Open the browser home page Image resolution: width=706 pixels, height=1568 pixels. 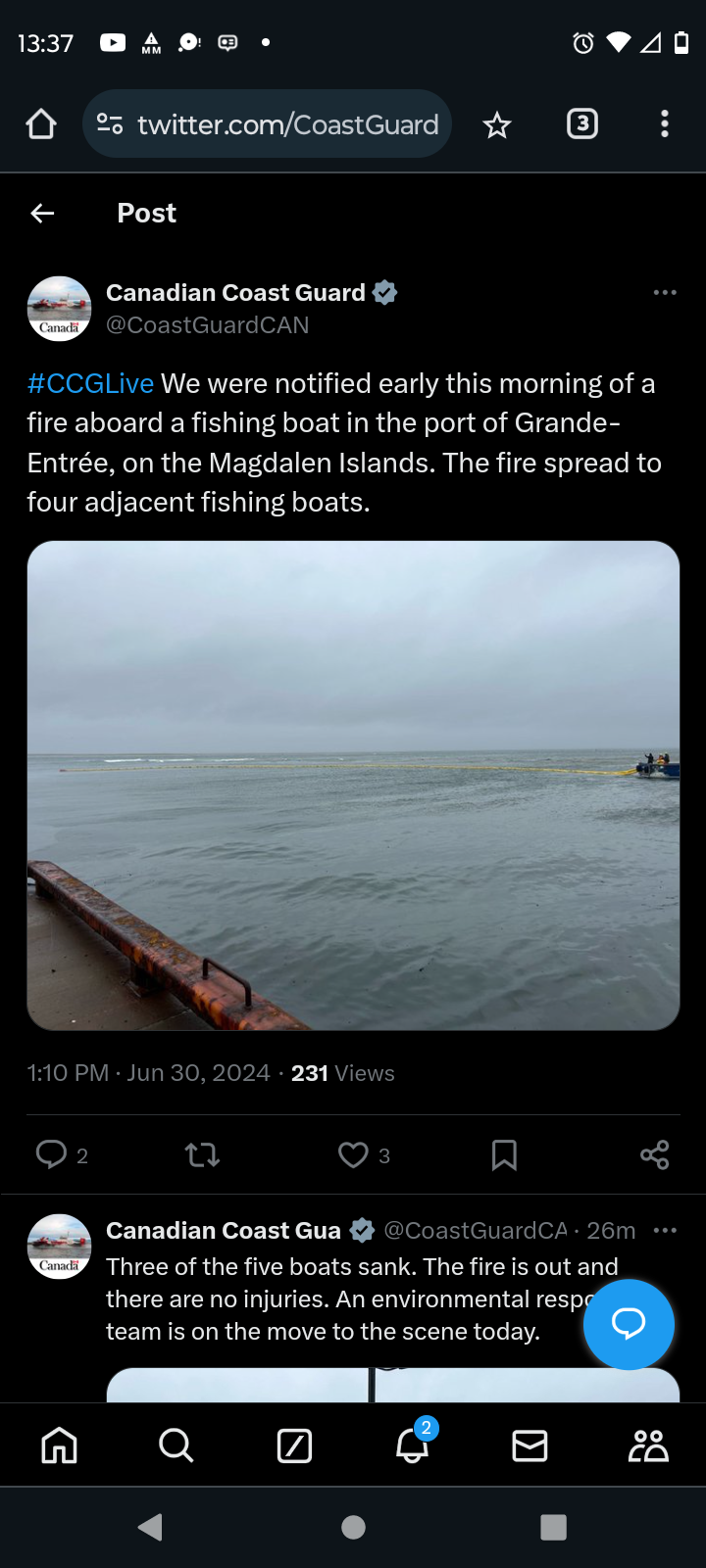click(x=41, y=124)
